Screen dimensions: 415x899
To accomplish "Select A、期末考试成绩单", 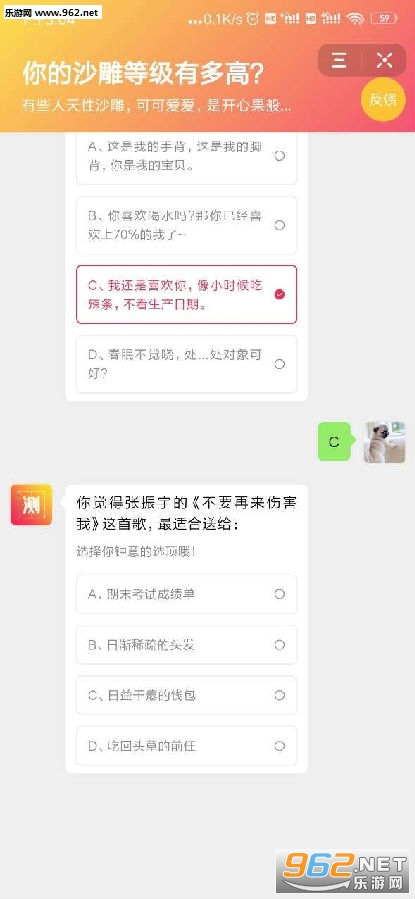I will [x=186, y=594].
